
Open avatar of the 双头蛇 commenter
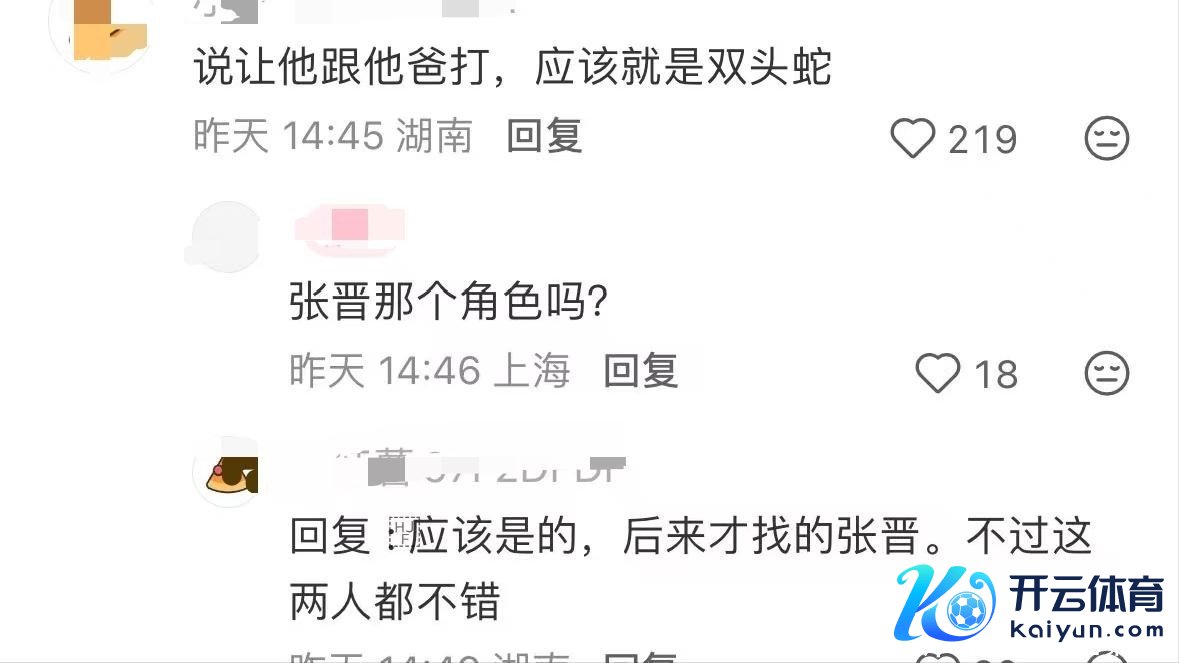tap(100, 30)
